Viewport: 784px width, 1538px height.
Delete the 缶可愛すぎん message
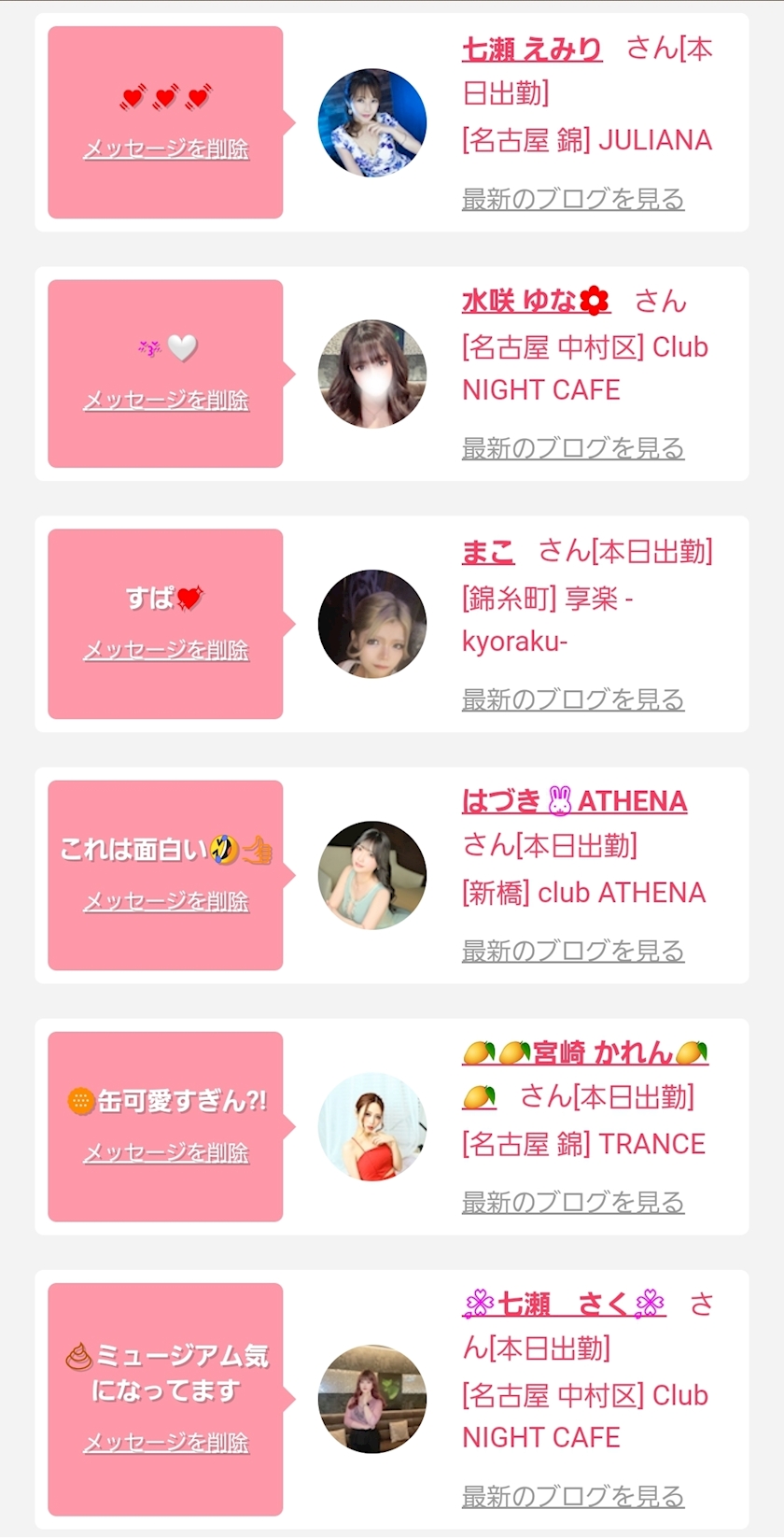[166, 1152]
